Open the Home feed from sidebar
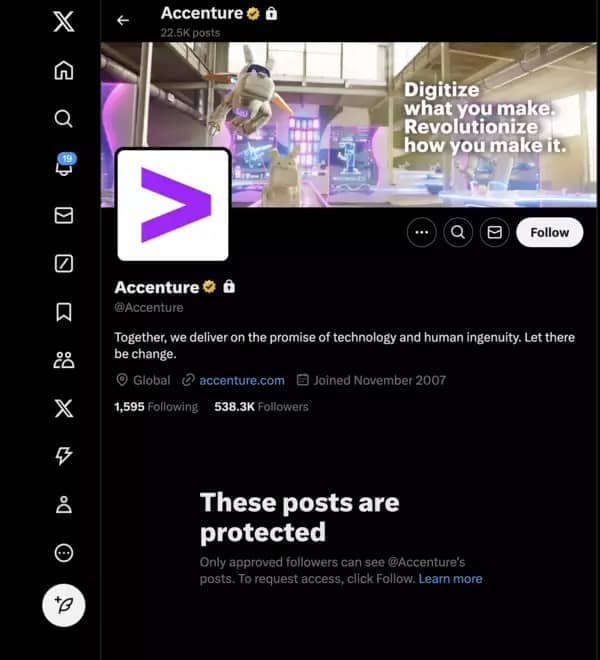 64,70
